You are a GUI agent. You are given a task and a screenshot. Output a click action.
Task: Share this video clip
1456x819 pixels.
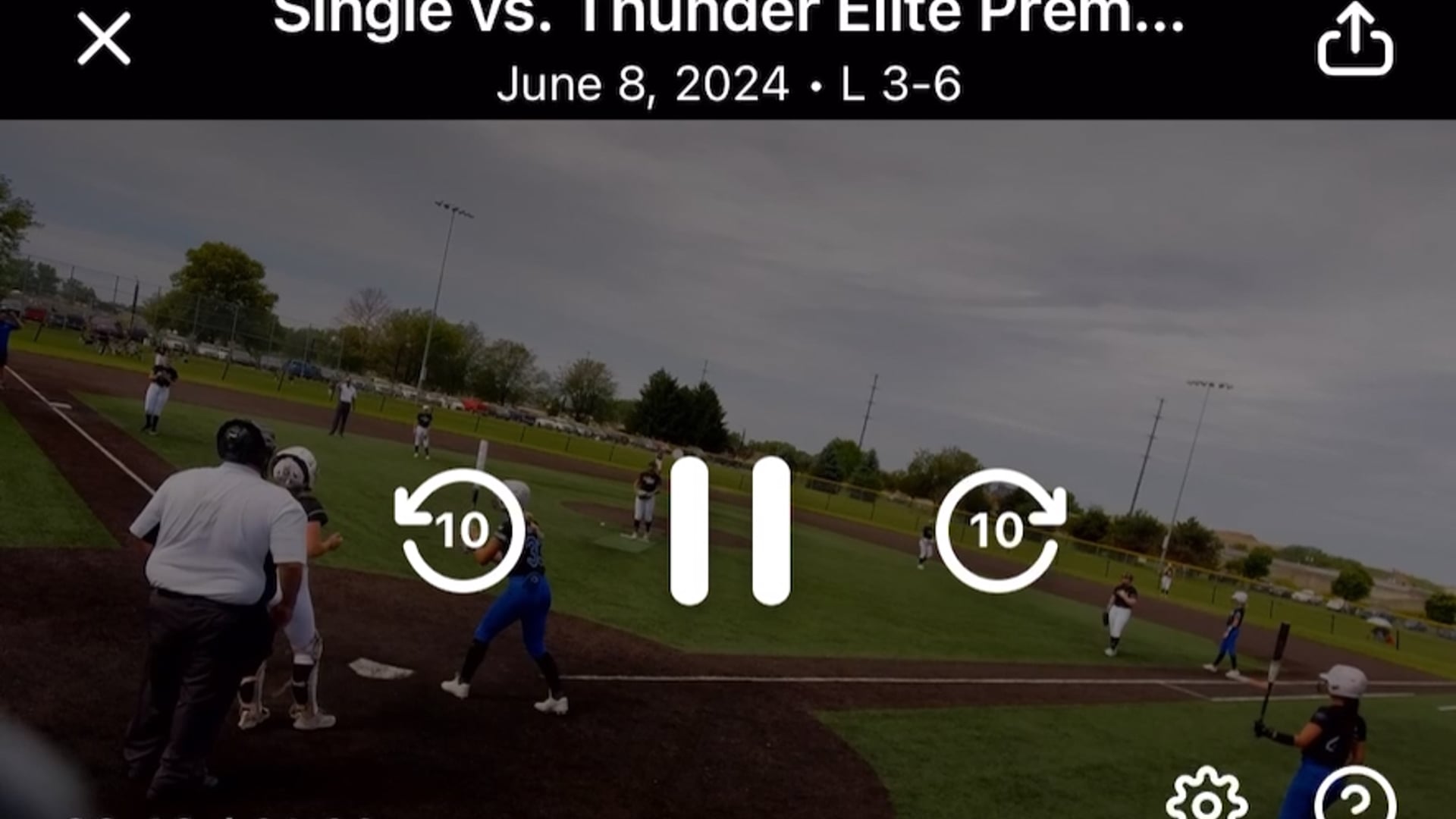(x=1355, y=40)
